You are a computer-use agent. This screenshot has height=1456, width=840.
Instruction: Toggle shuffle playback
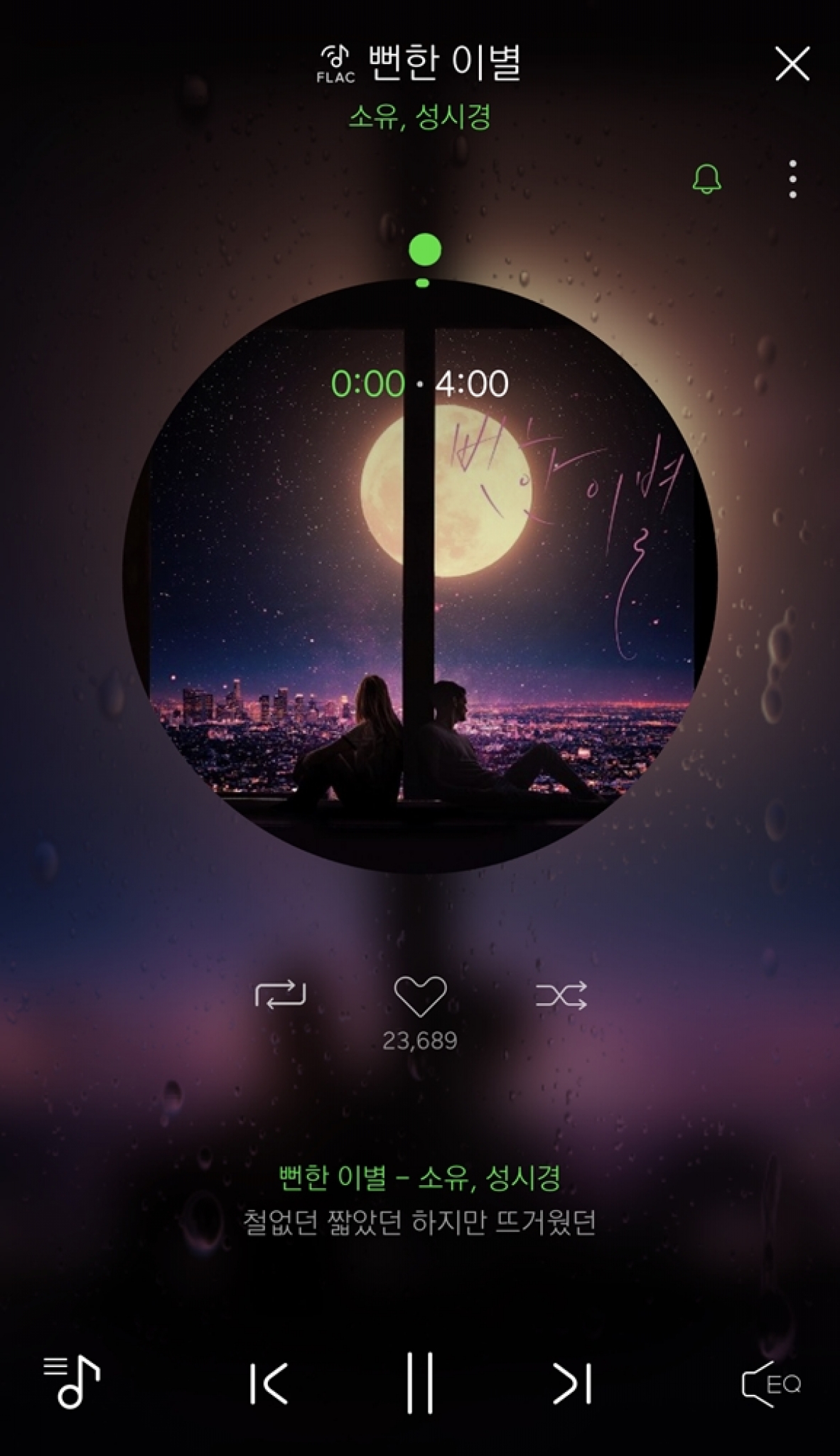pos(561,995)
